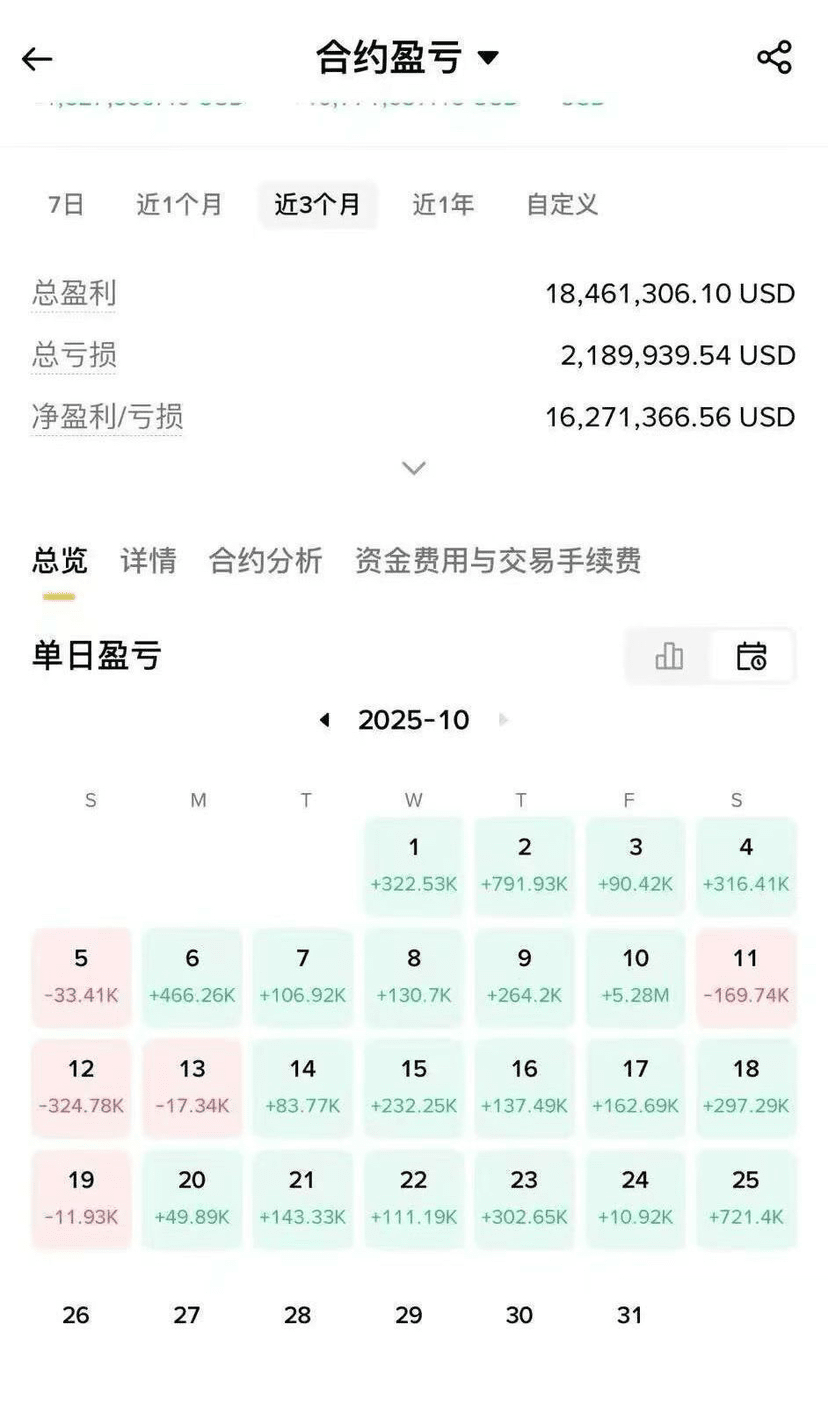Select the 近1年 time range
The image size is (828, 1426).
443,205
